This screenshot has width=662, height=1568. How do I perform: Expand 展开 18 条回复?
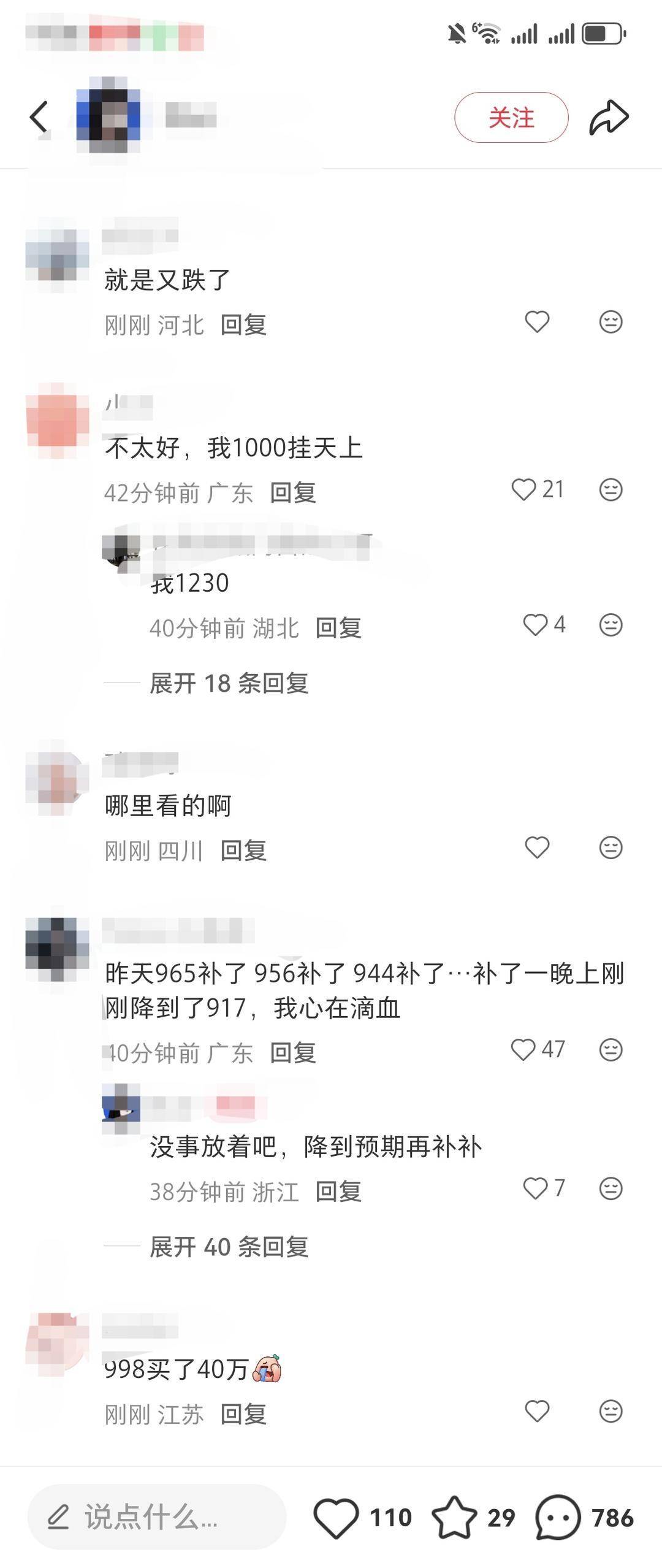tap(229, 683)
